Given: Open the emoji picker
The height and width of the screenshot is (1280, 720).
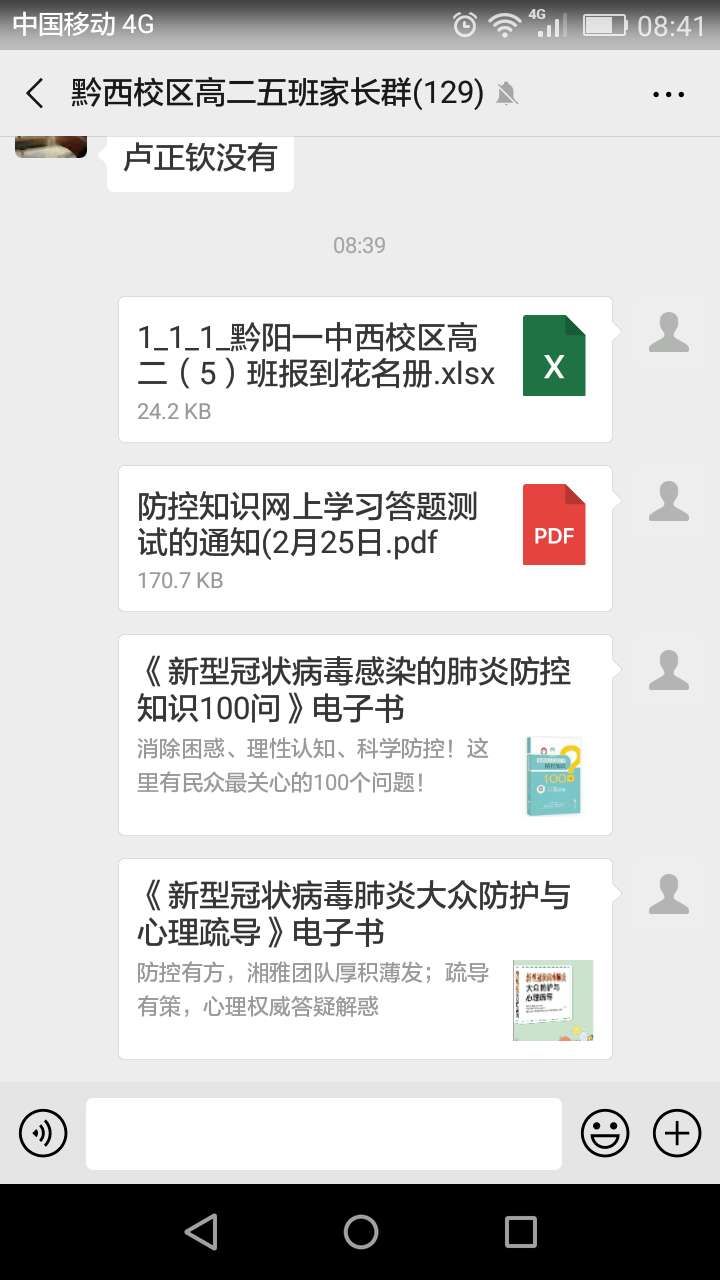Looking at the screenshot, I should 605,1133.
